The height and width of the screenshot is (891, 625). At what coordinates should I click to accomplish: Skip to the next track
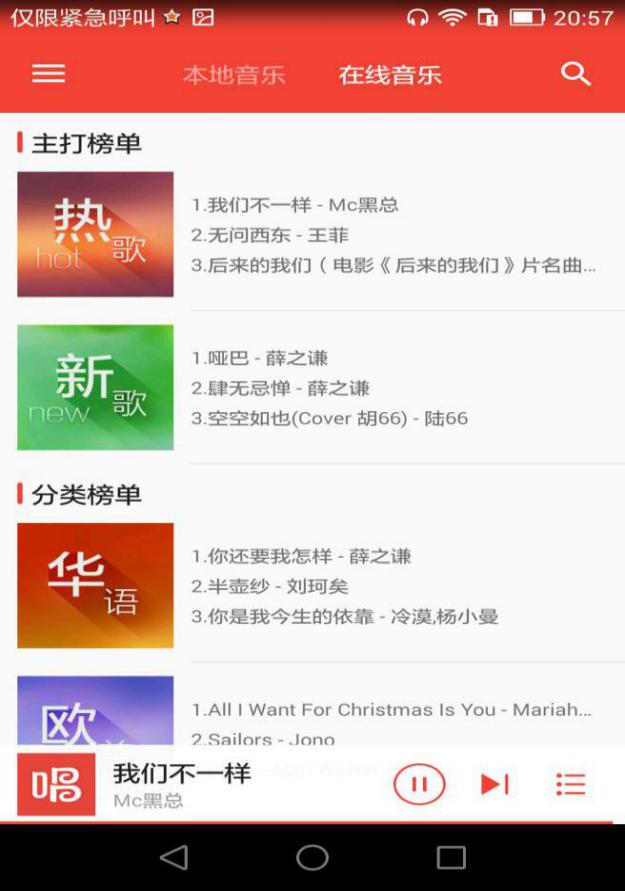pos(495,784)
